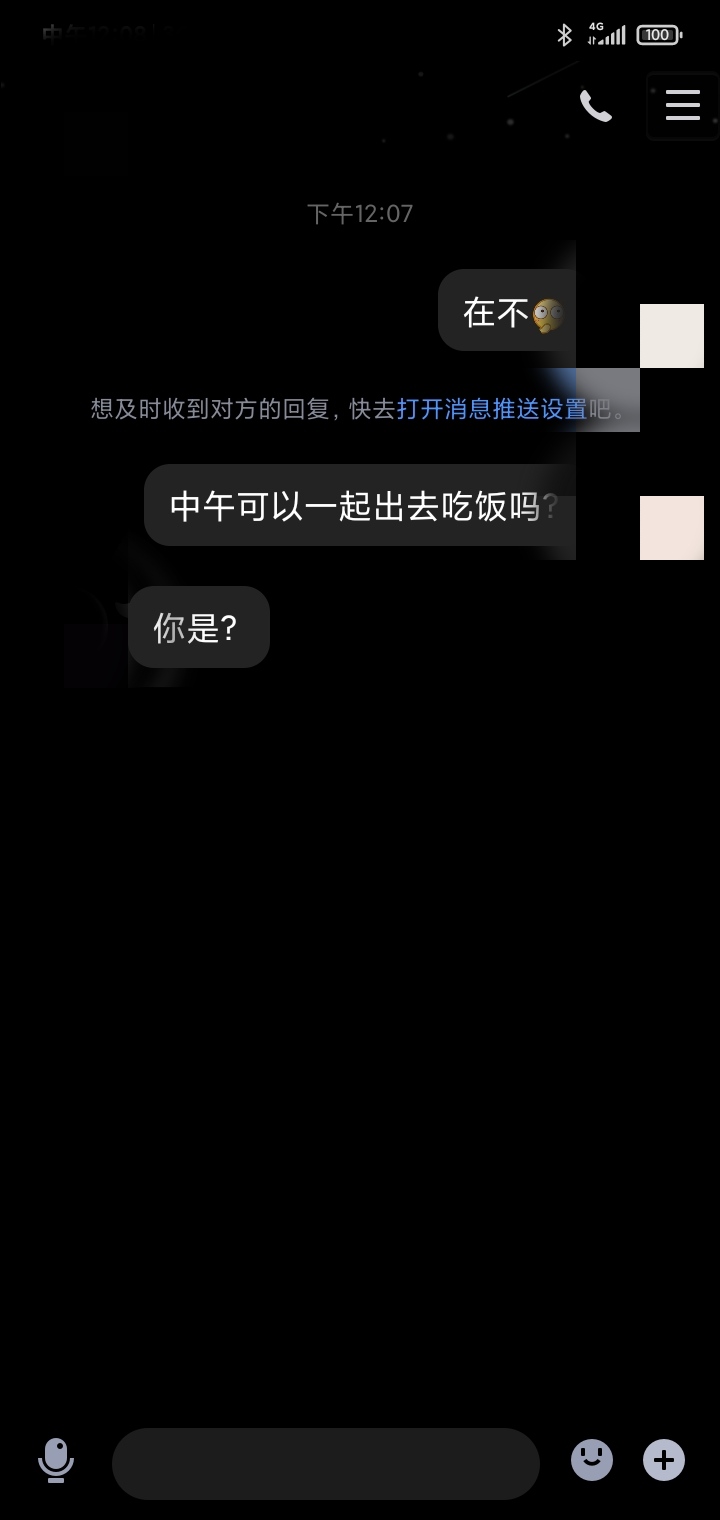Focus the message text field
Viewport: 720px width, 1520px height.
pyautogui.click(x=325, y=1463)
